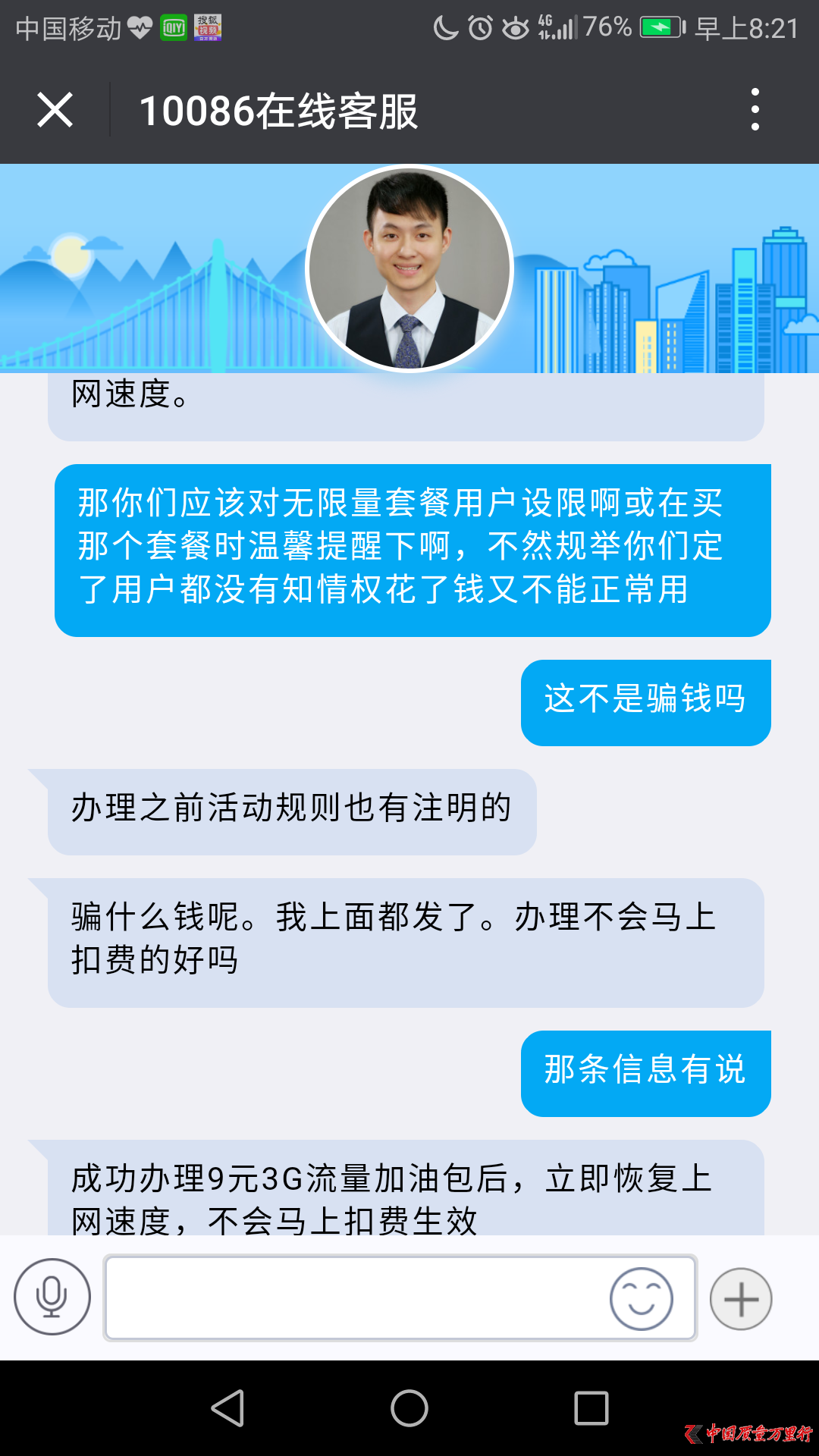Open the three-dot overflow menu
The image size is (819, 1456).
[x=755, y=110]
